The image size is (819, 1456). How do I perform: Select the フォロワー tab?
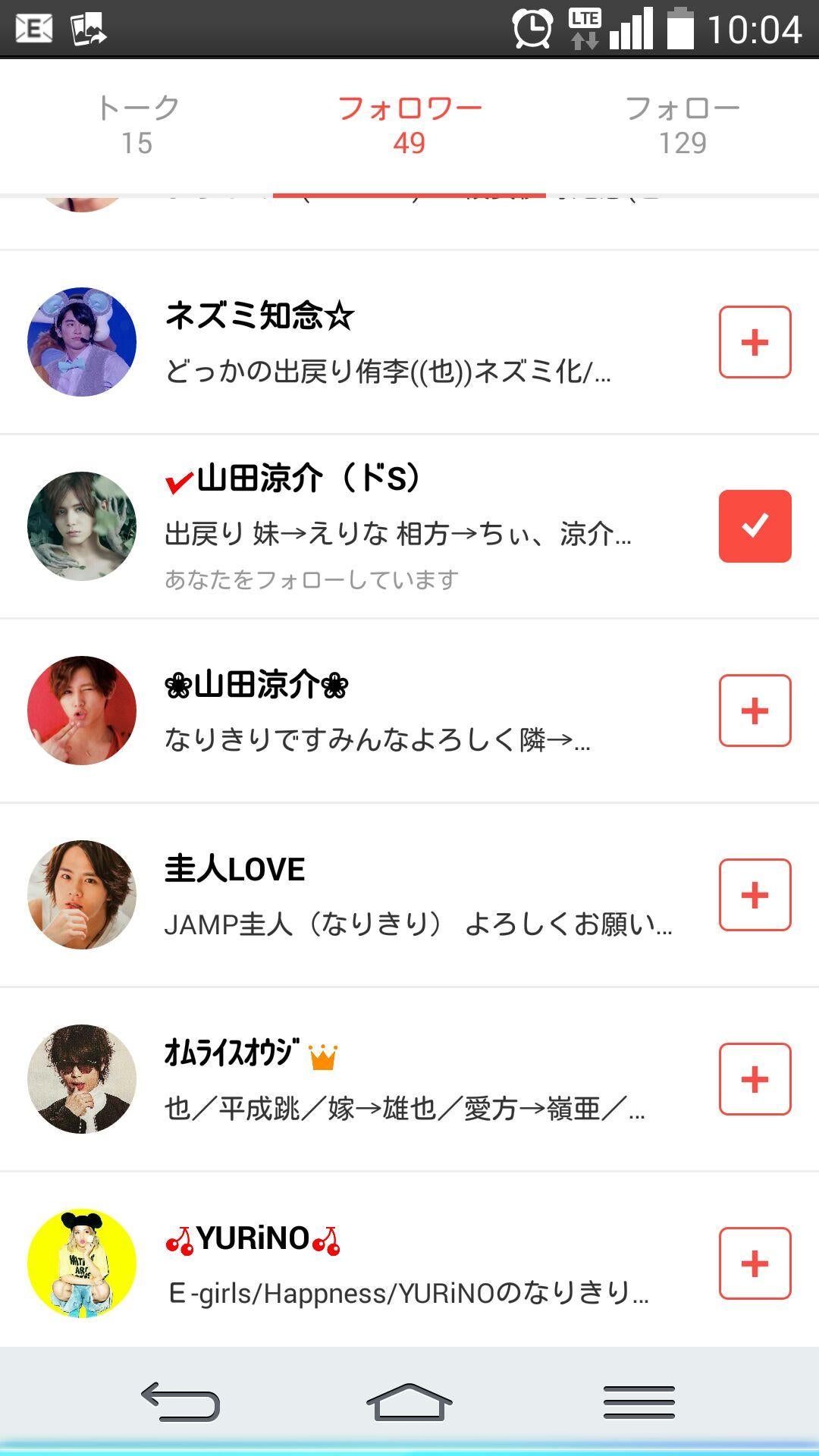click(409, 125)
